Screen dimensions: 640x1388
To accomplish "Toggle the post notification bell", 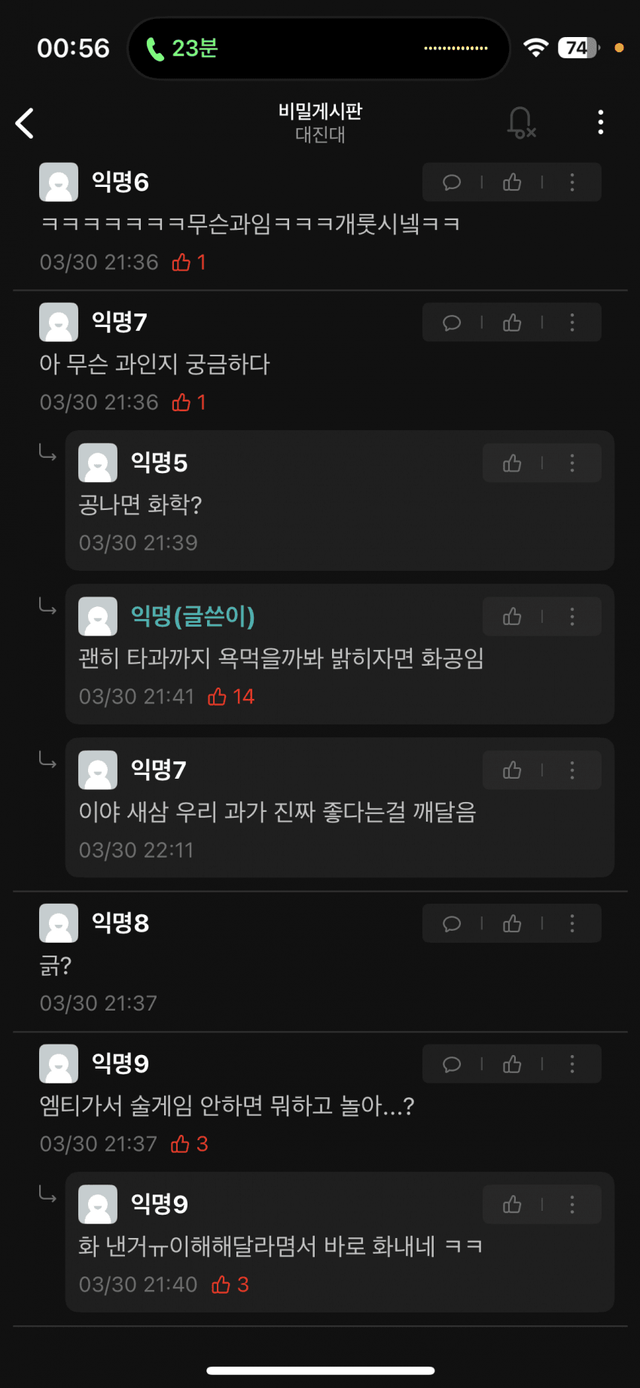I will tap(520, 123).
